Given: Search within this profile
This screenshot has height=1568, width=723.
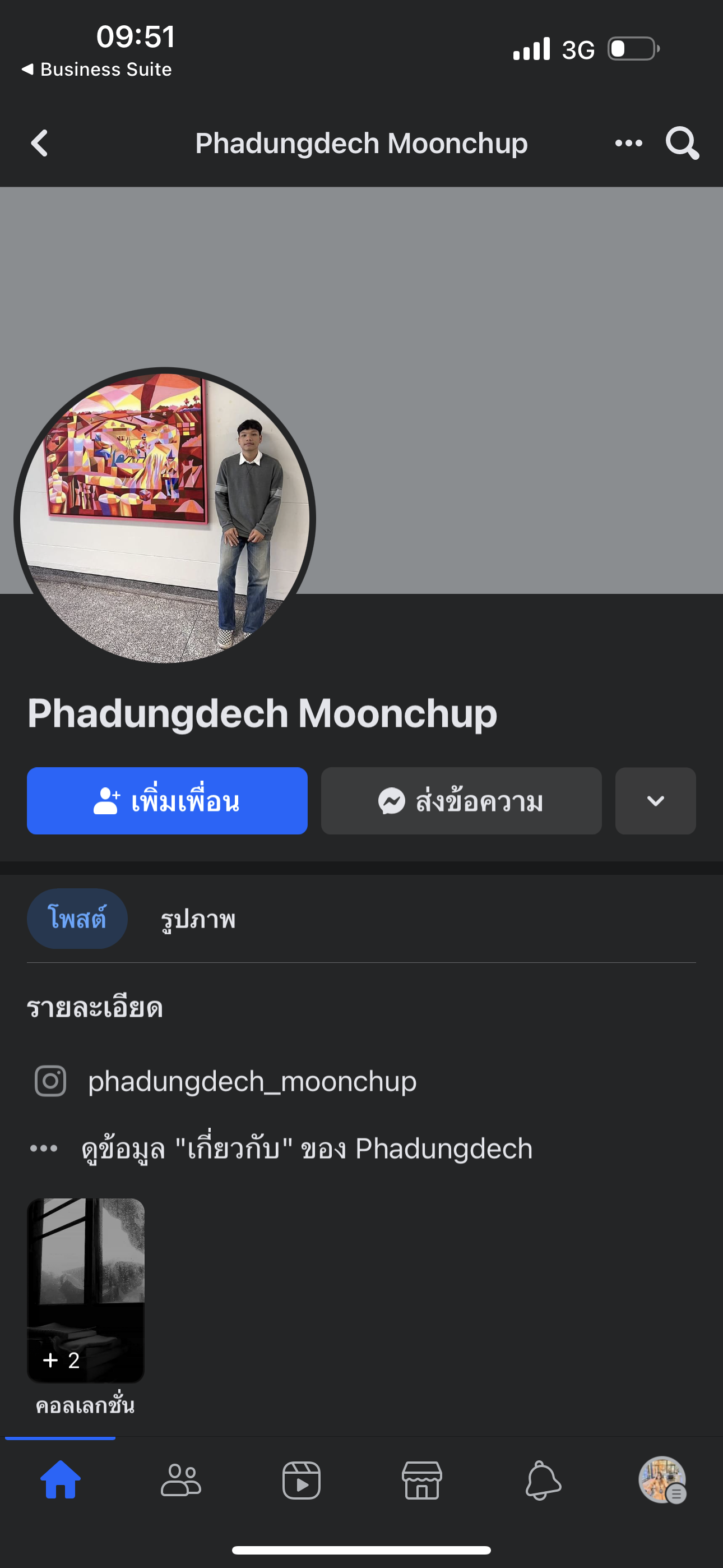Looking at the screenshot, I should tap(682, 144).
